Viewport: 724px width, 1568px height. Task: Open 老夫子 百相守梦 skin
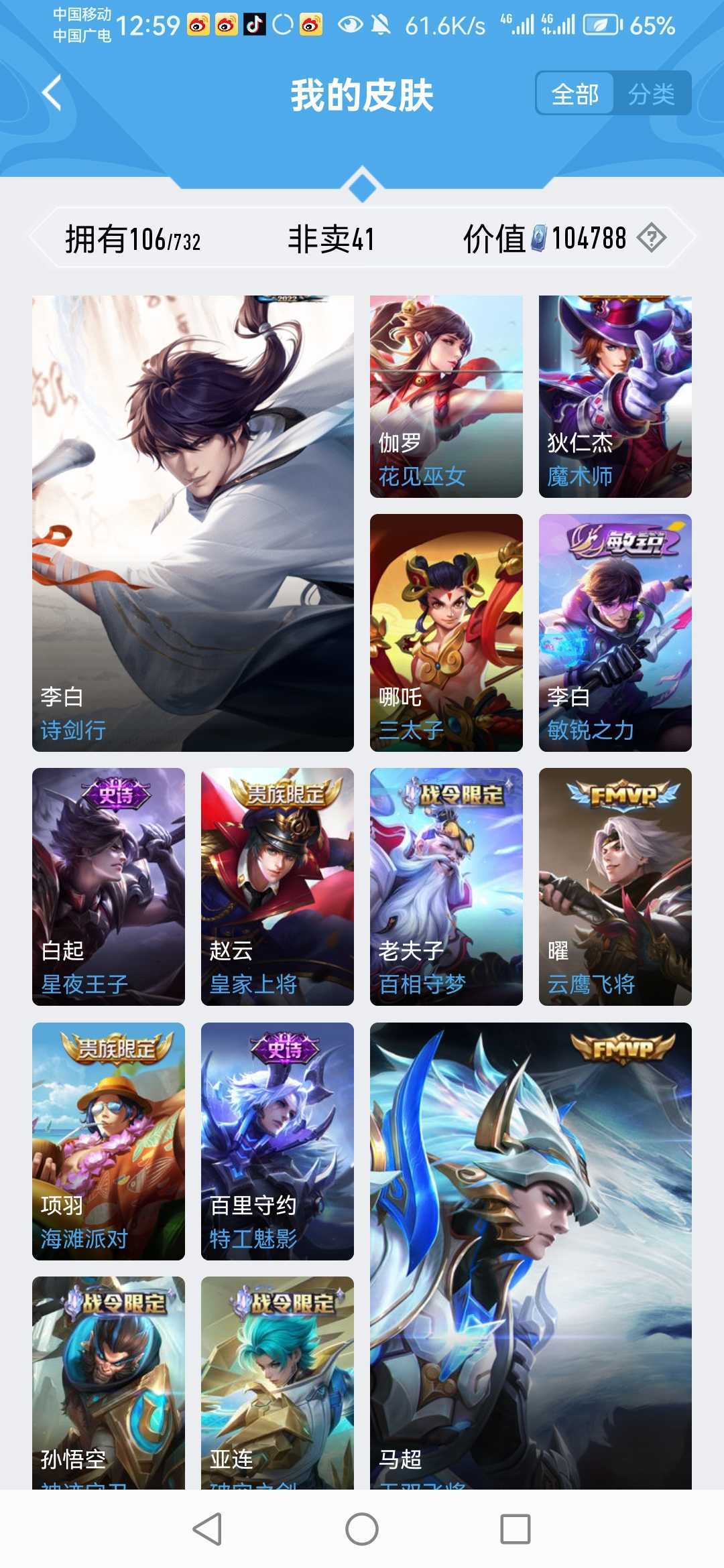(446, 886)
